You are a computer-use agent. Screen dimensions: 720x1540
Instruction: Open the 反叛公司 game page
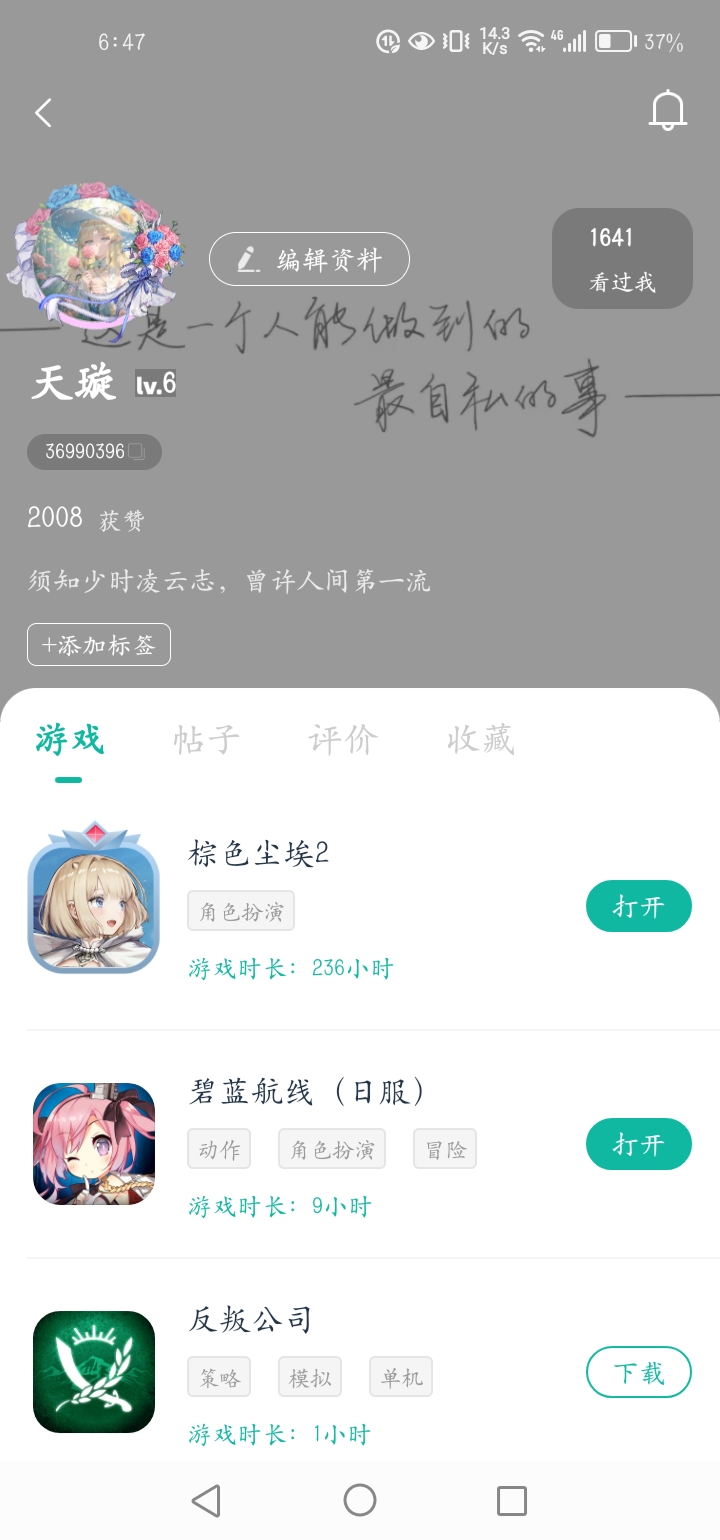[250, 1319]
